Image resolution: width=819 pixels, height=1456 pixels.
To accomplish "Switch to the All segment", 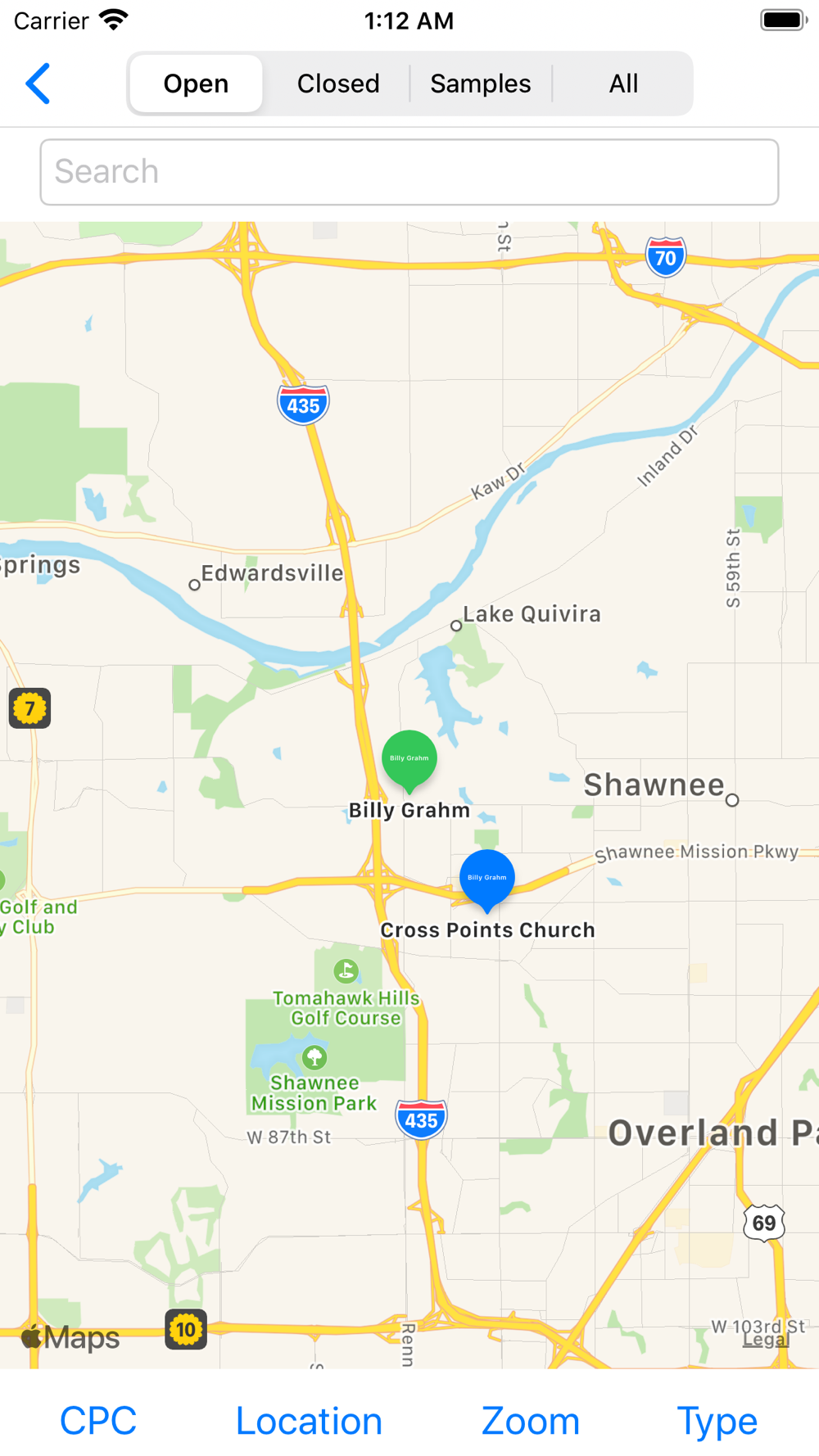I will [x=623, y=84].
